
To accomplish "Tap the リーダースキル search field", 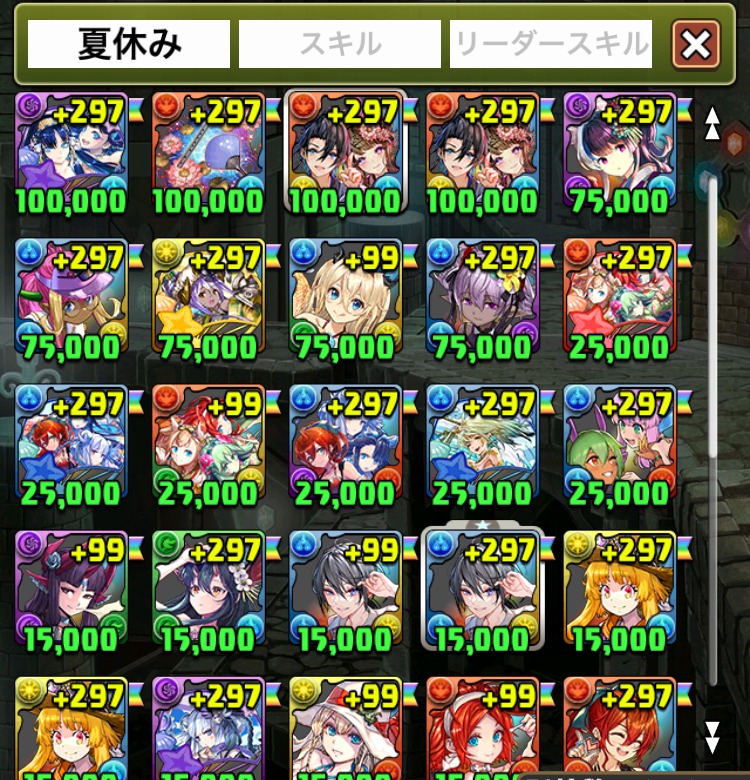I will (551, 44).
